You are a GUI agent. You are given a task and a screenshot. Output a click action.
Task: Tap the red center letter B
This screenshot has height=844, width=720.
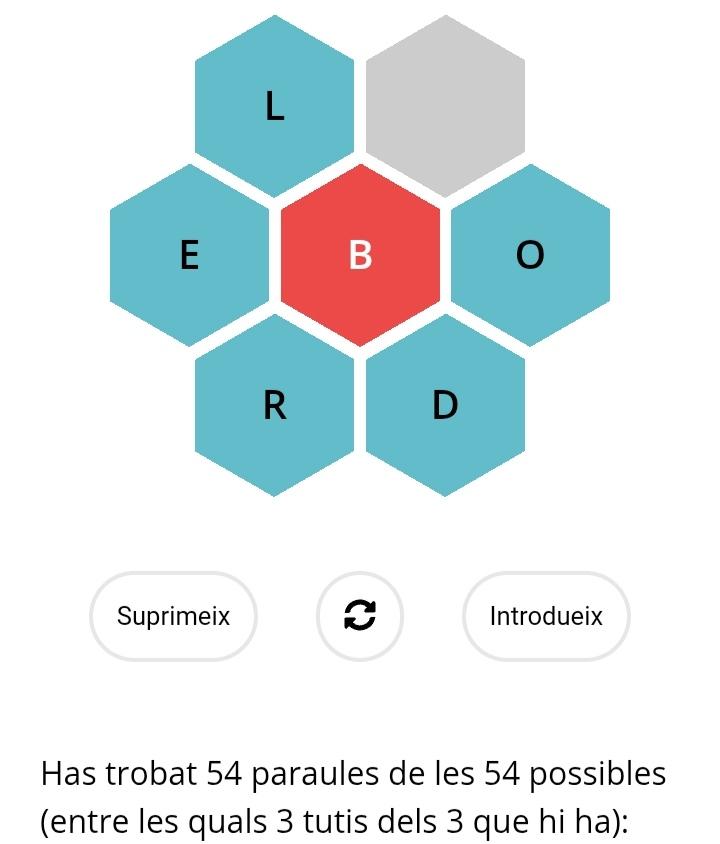(360, 256)
